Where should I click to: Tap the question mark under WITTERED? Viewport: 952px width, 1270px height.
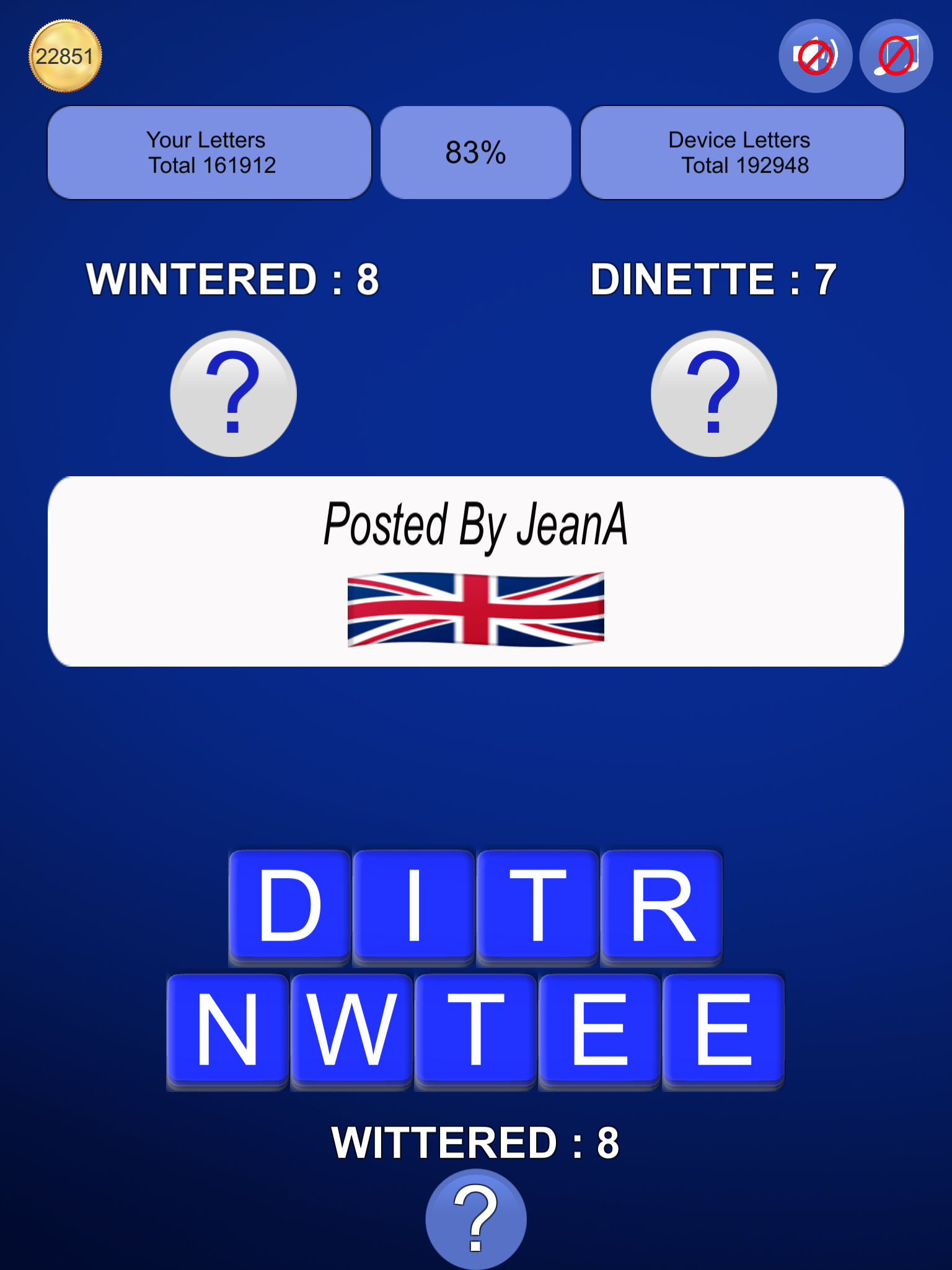[476, 1218]
